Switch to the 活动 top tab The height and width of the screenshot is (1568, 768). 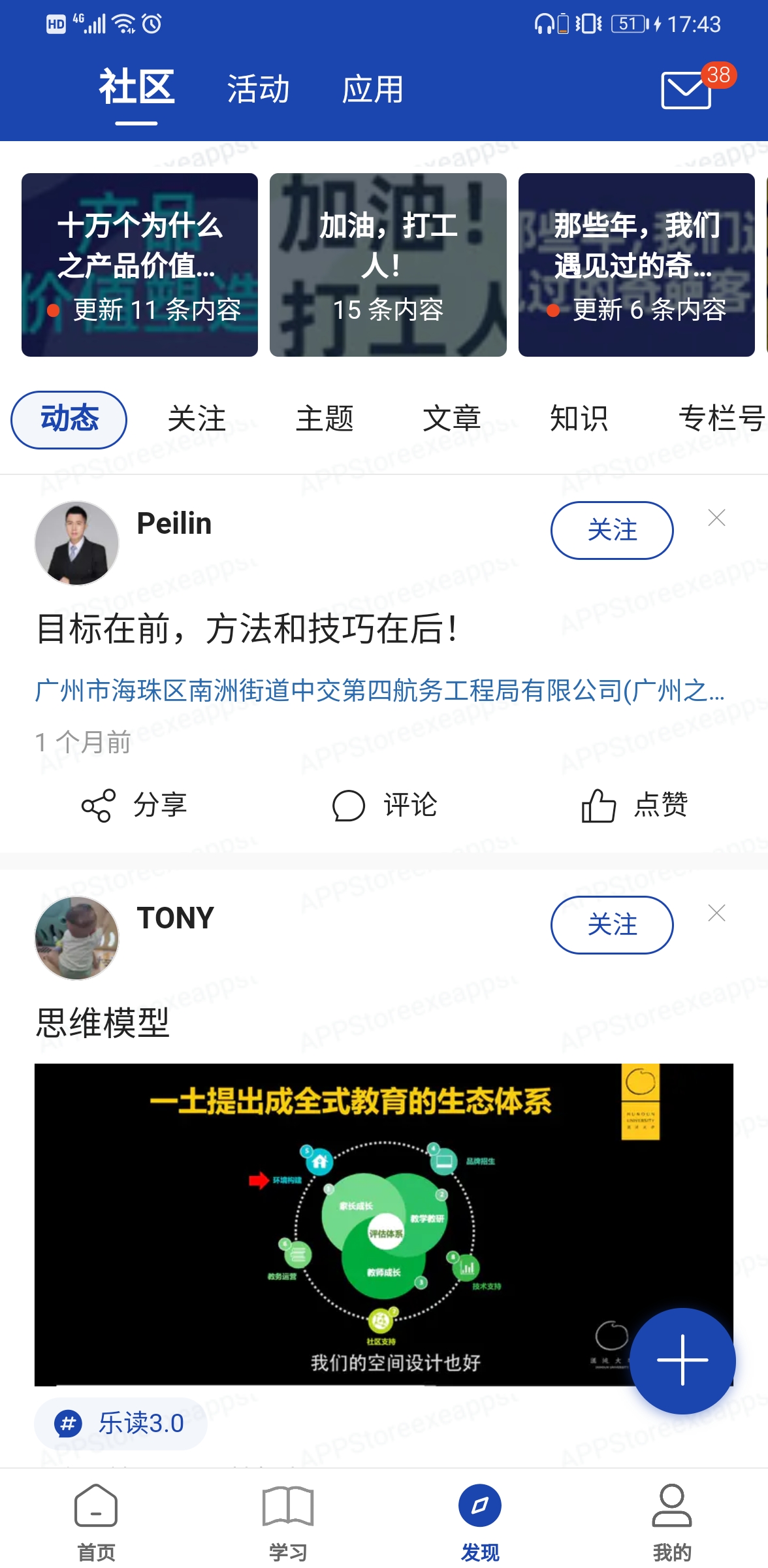[258, 90]
